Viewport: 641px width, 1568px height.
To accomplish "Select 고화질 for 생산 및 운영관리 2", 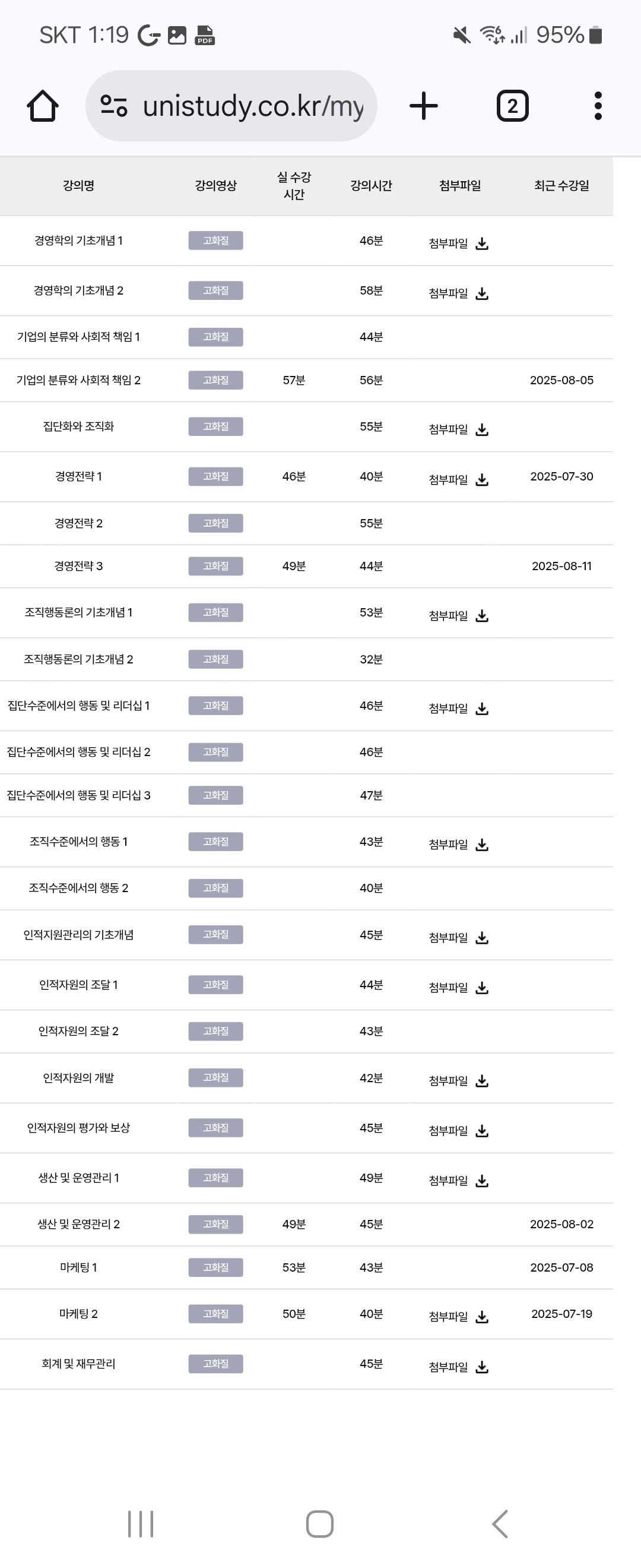I will click(x=216, y=1224).
